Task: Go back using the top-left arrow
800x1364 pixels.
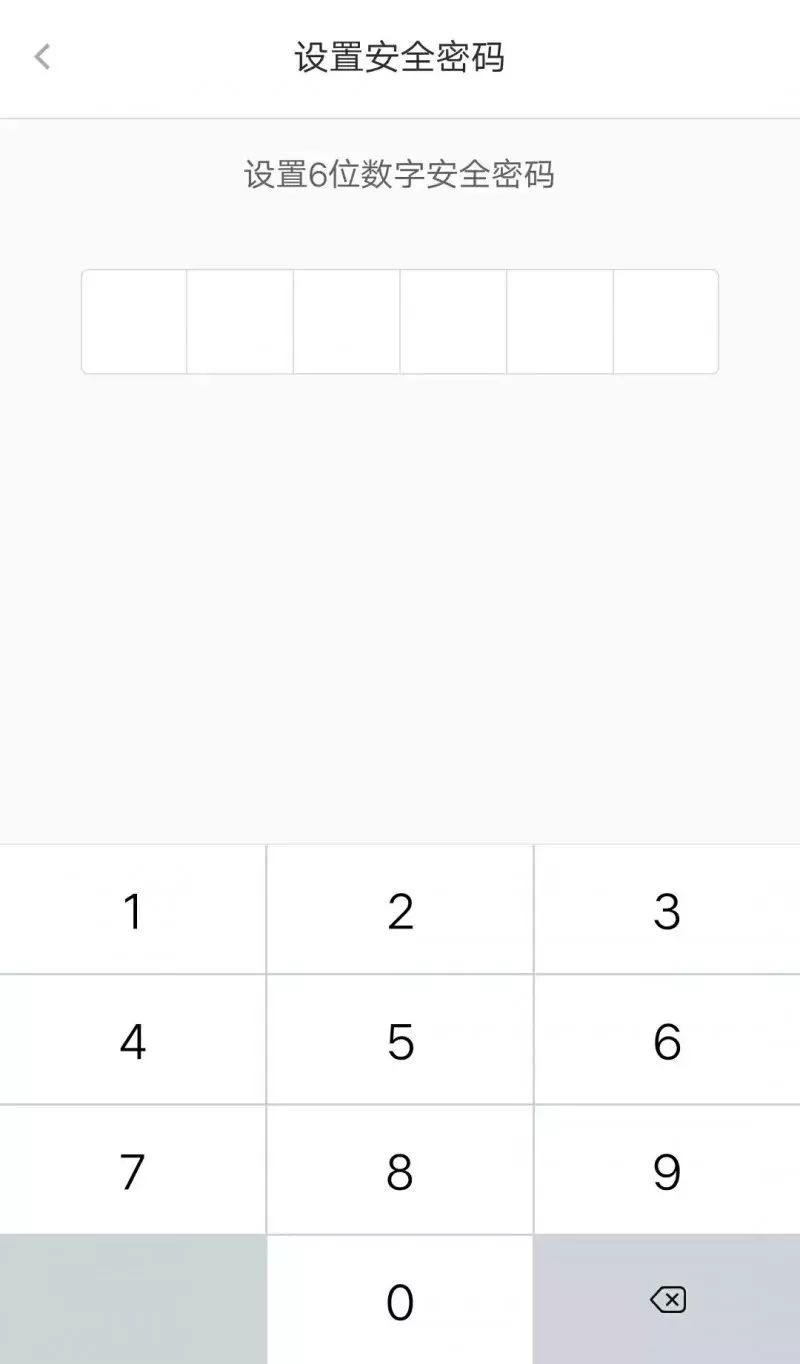Action: coord(42,57)
